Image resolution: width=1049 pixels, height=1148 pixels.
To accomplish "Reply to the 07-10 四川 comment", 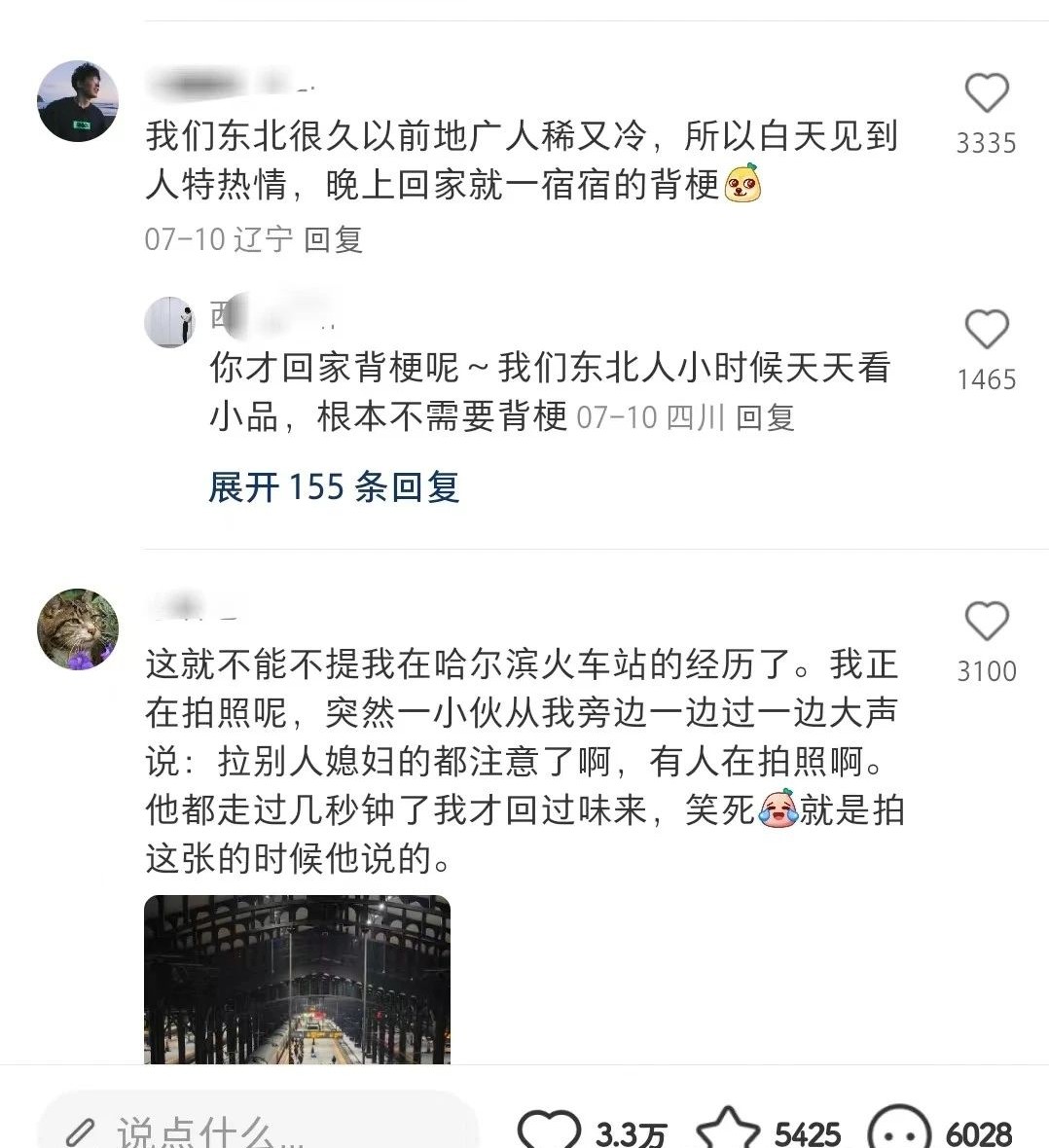I will pos(765,418).
